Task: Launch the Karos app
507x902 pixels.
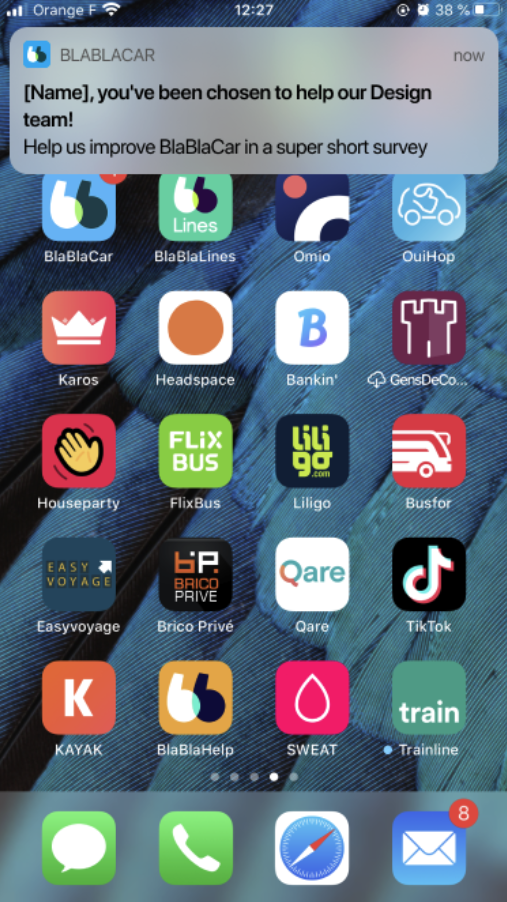Action: pyautogui.click(x=79, y=328)
